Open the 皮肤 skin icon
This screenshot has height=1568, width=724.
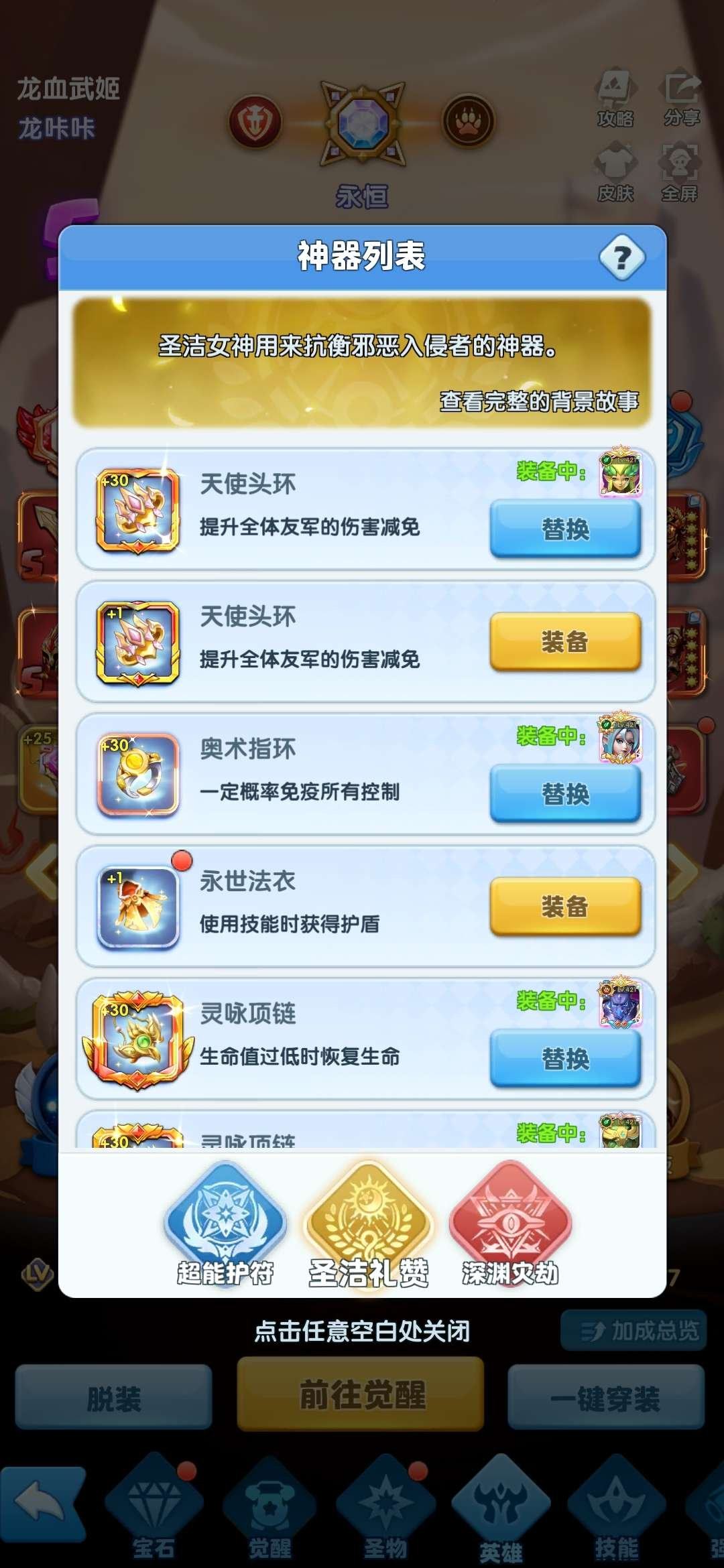click(x=617, y=164)
